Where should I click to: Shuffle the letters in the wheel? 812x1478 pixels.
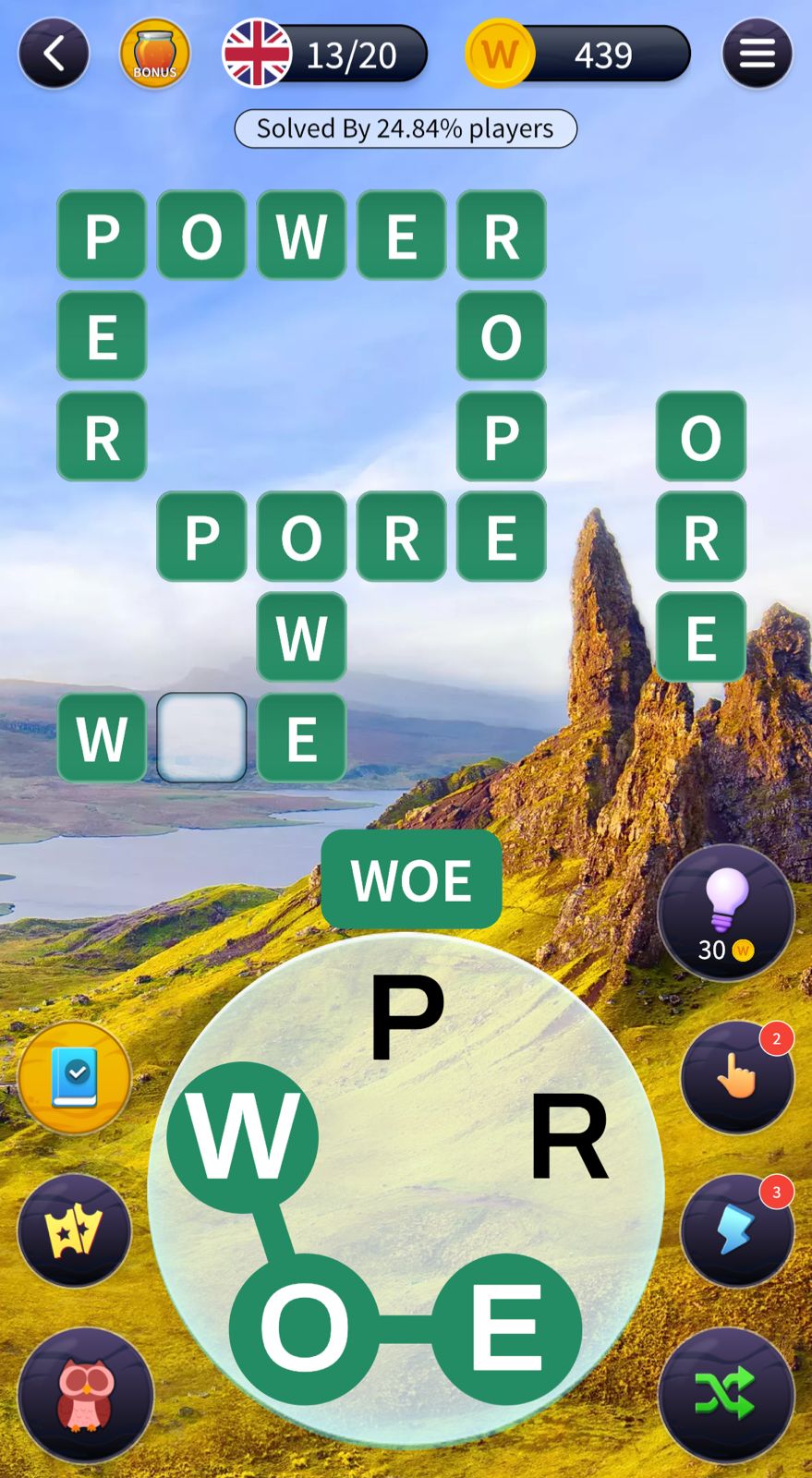[x=725, y=1395]
